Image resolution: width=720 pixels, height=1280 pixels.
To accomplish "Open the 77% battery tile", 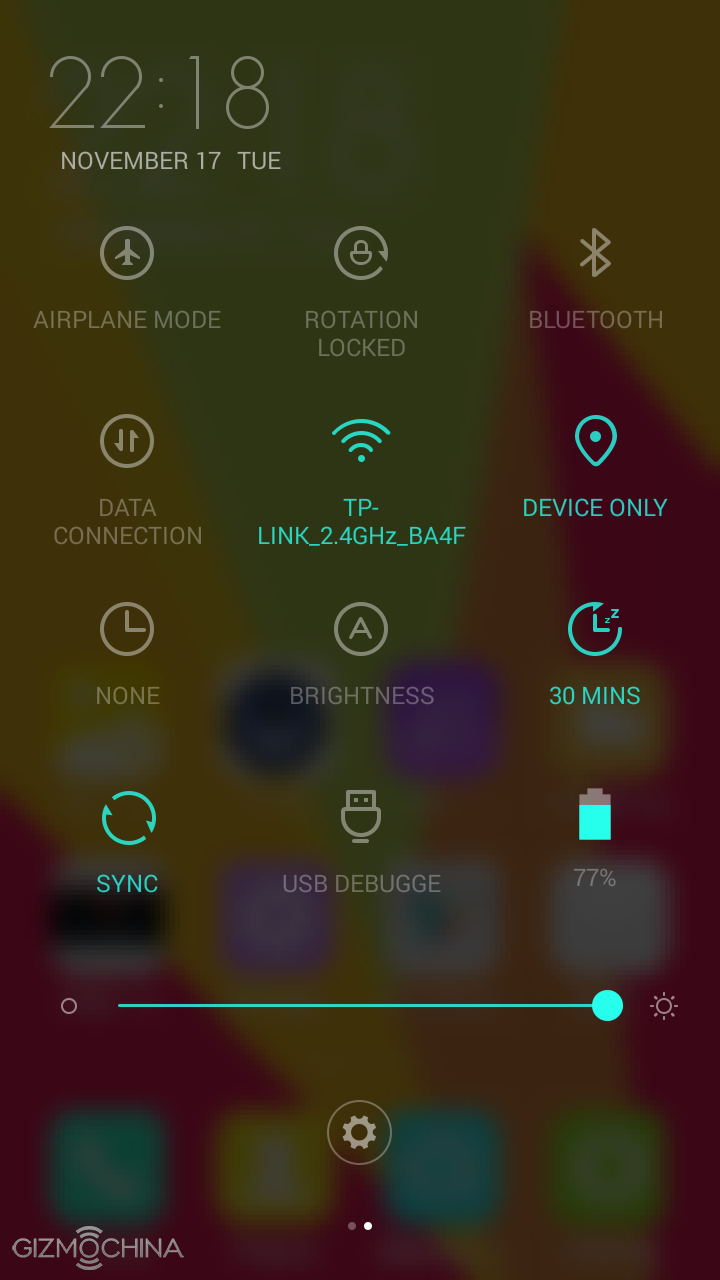I will (595, 816).
